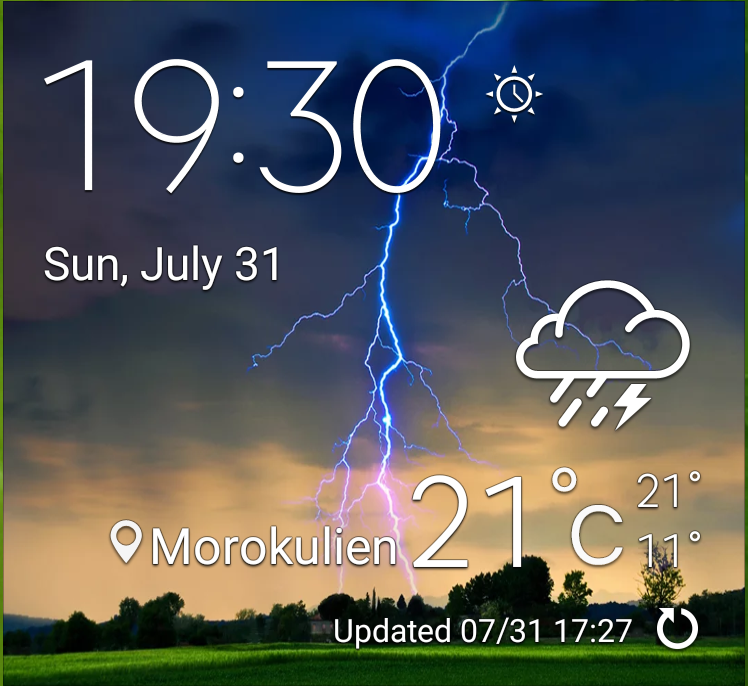The image size is (748, 686).
Task: Open the 19:30 clock
Action: pyautogui.click(x=241, y=126)
